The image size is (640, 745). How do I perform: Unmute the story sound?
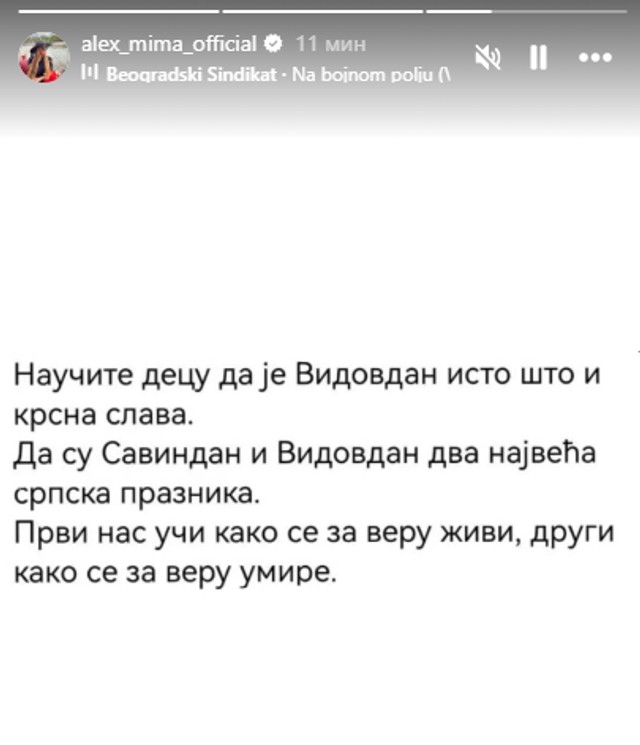click(x=489, y=58)
